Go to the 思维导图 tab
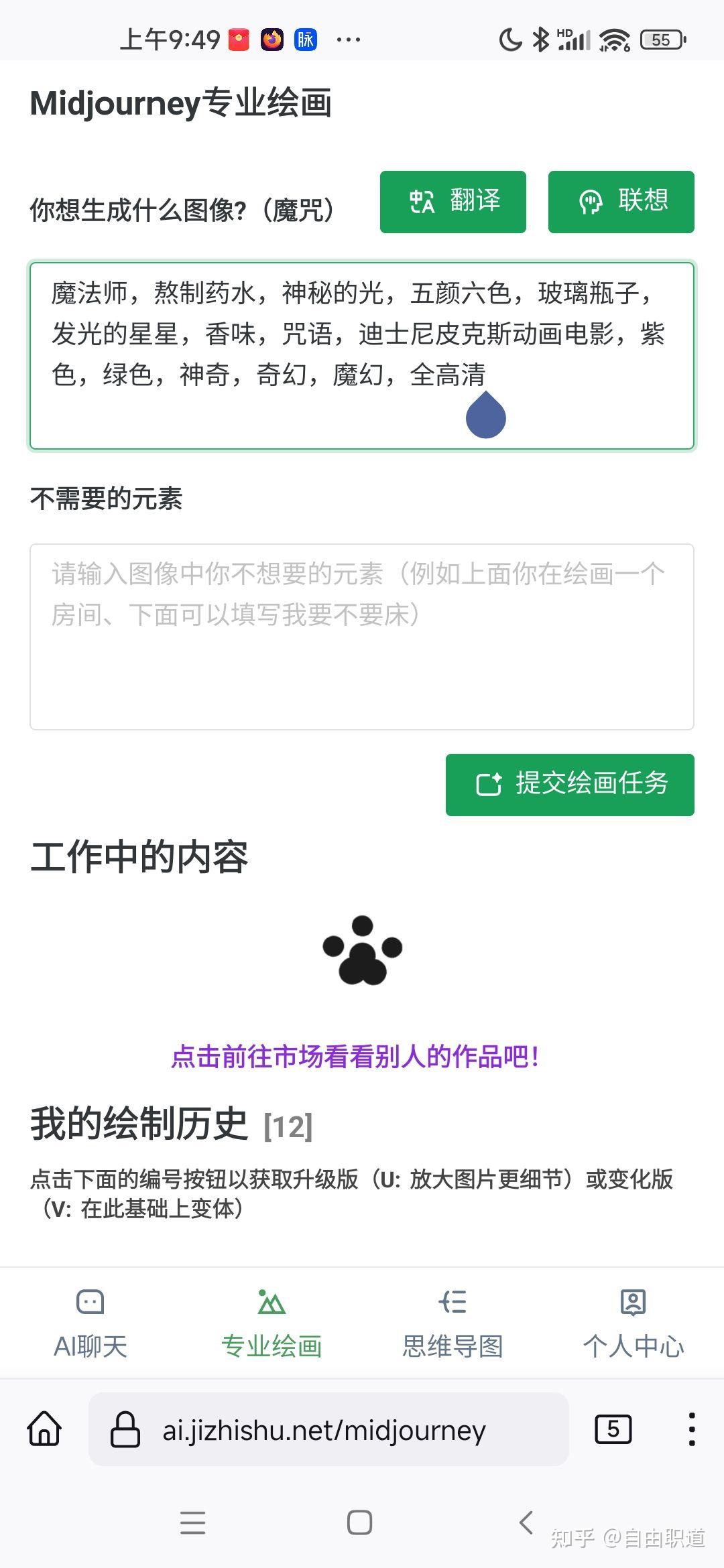The image size is (724, 1568). pyautogui.click(x=452, y=1323)
